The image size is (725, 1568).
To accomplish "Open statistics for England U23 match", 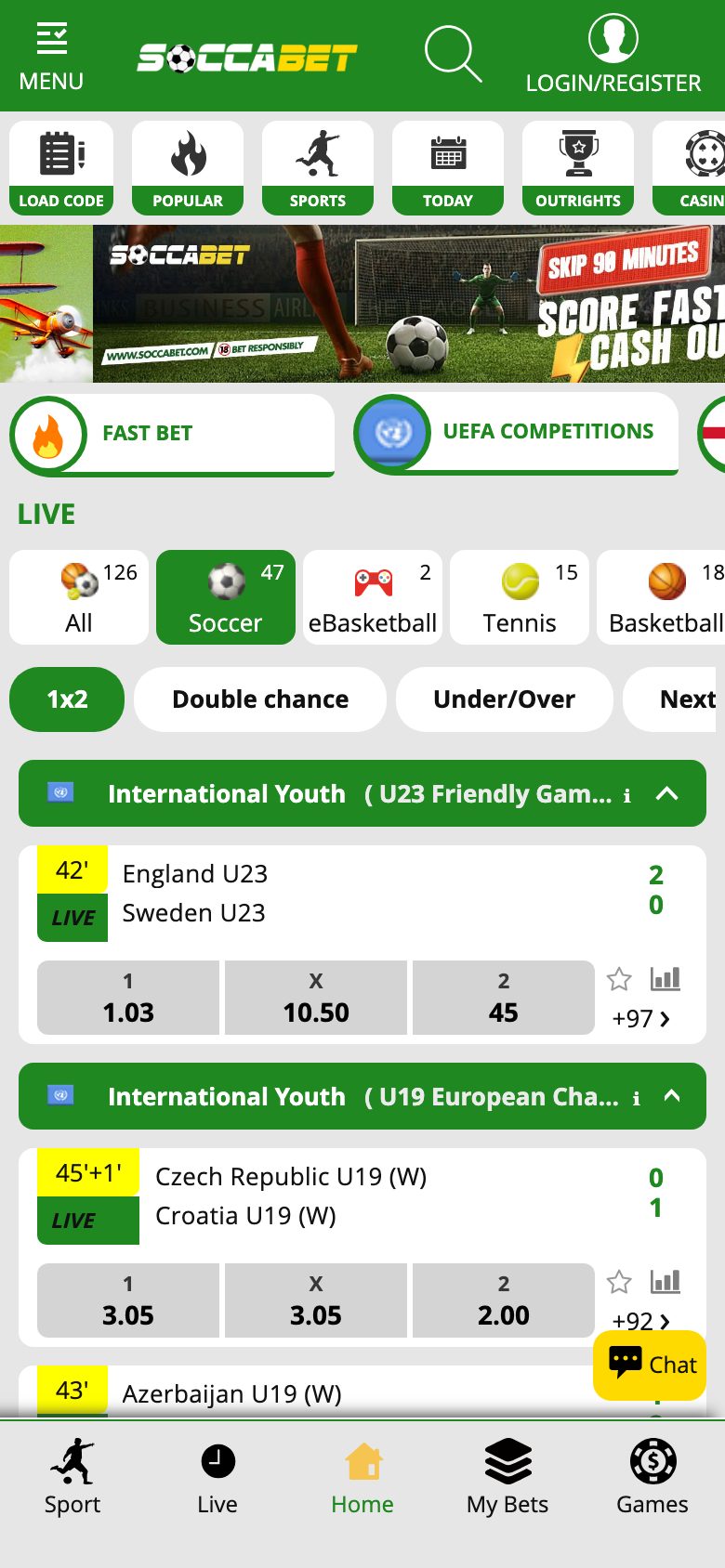I will 667,978.
